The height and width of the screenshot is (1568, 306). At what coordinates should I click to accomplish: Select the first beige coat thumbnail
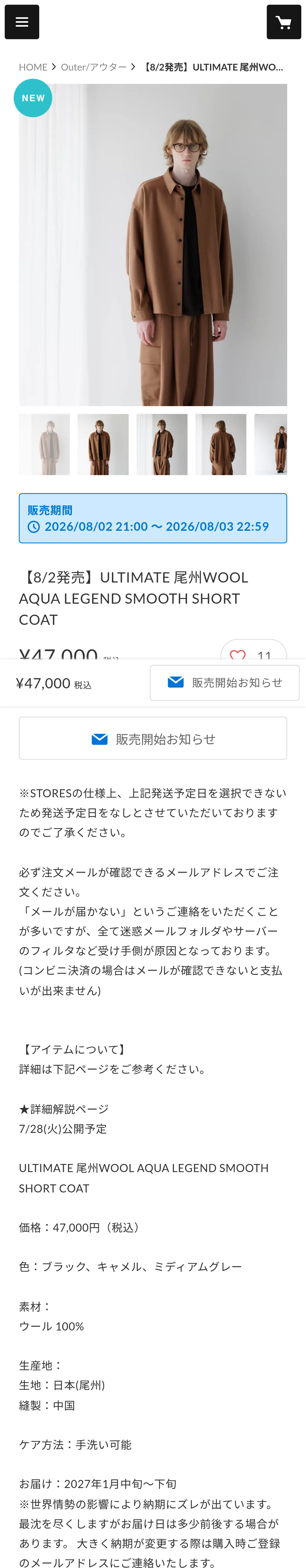[x=44, y=444]
